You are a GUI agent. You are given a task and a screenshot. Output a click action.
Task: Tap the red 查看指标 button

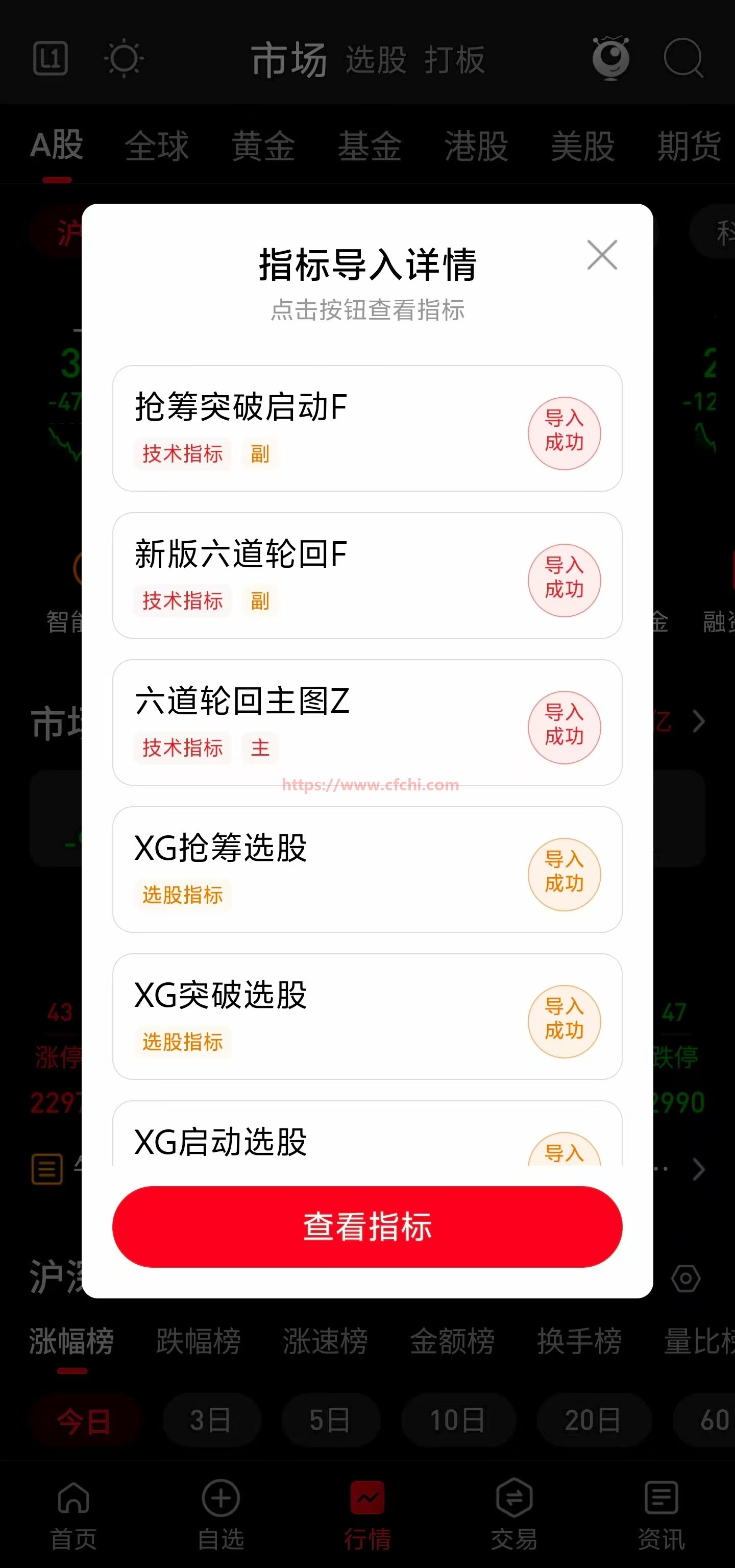pos(367,1226)
